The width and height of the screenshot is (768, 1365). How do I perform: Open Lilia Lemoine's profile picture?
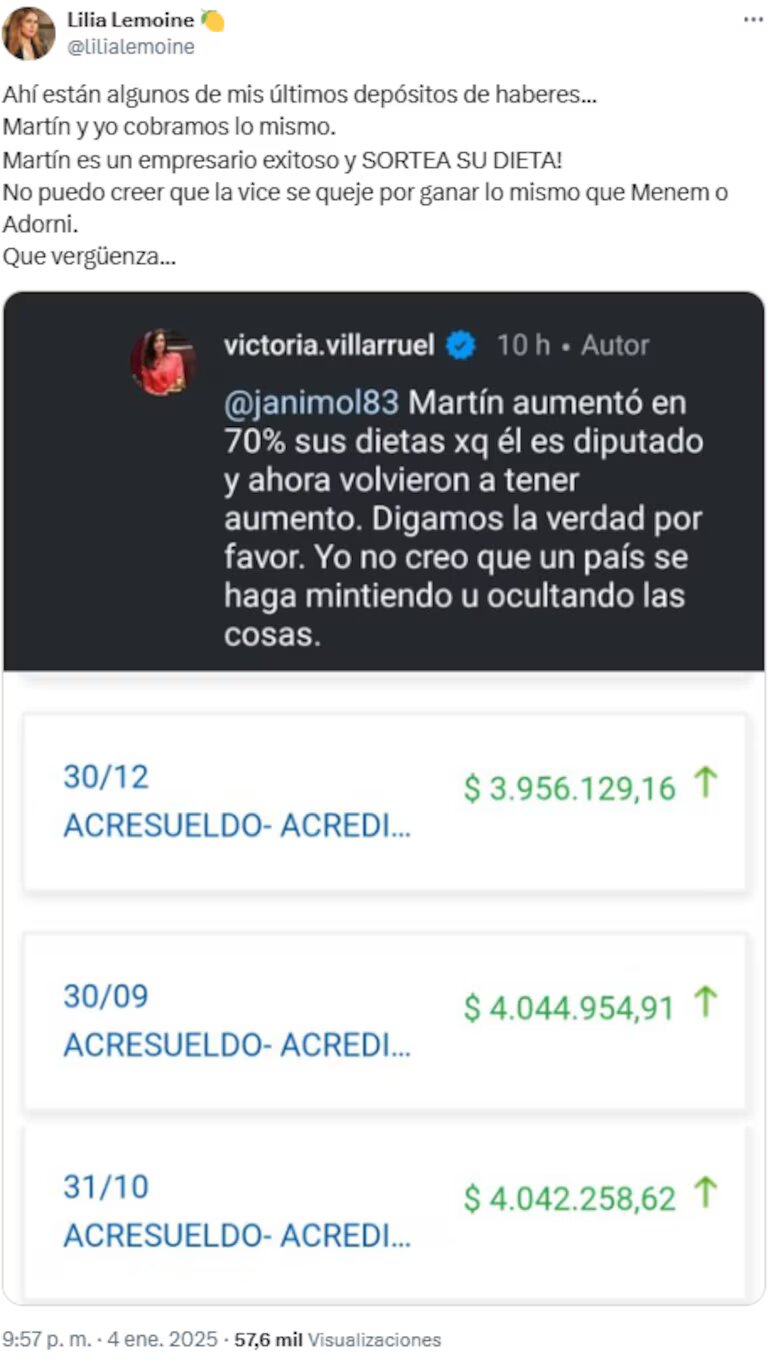[28, 32]
